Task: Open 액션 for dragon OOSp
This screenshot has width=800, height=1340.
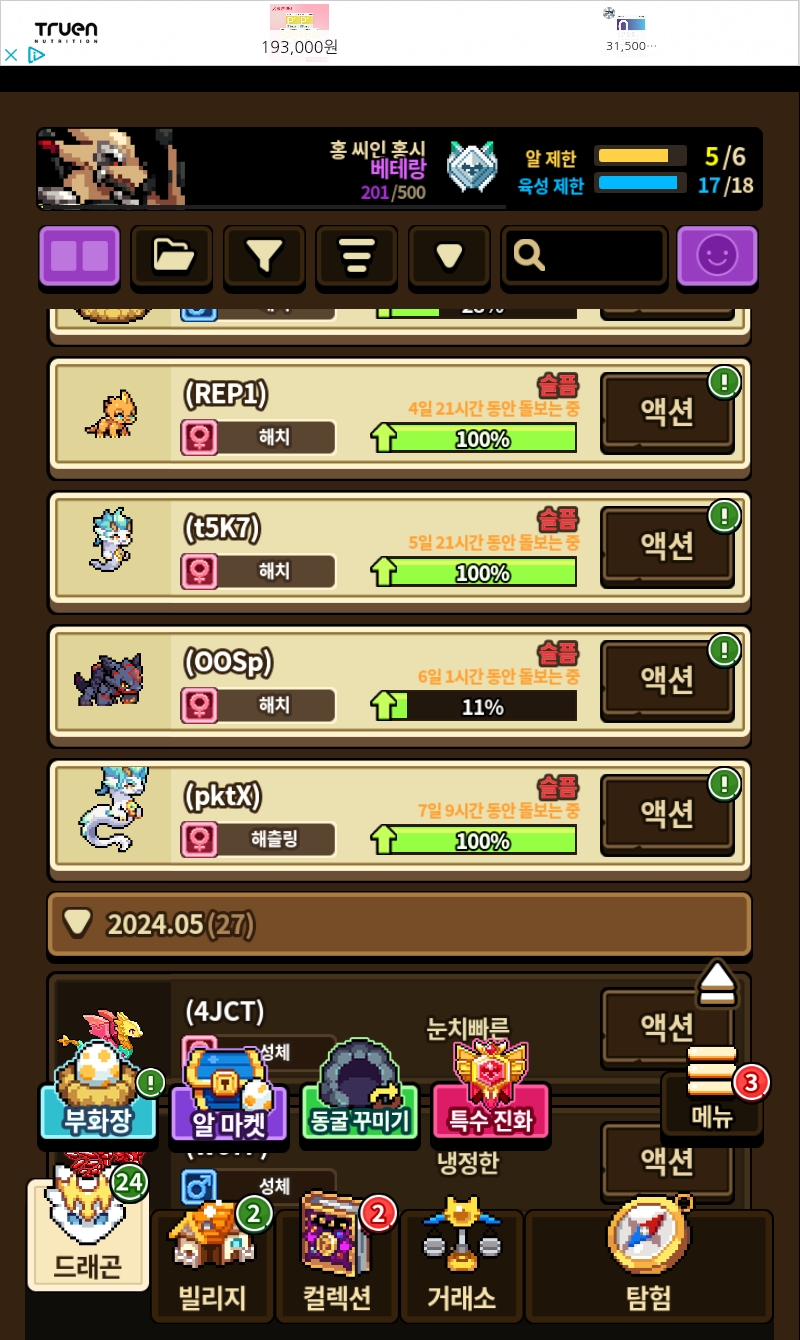Action: tap(667, 680)
